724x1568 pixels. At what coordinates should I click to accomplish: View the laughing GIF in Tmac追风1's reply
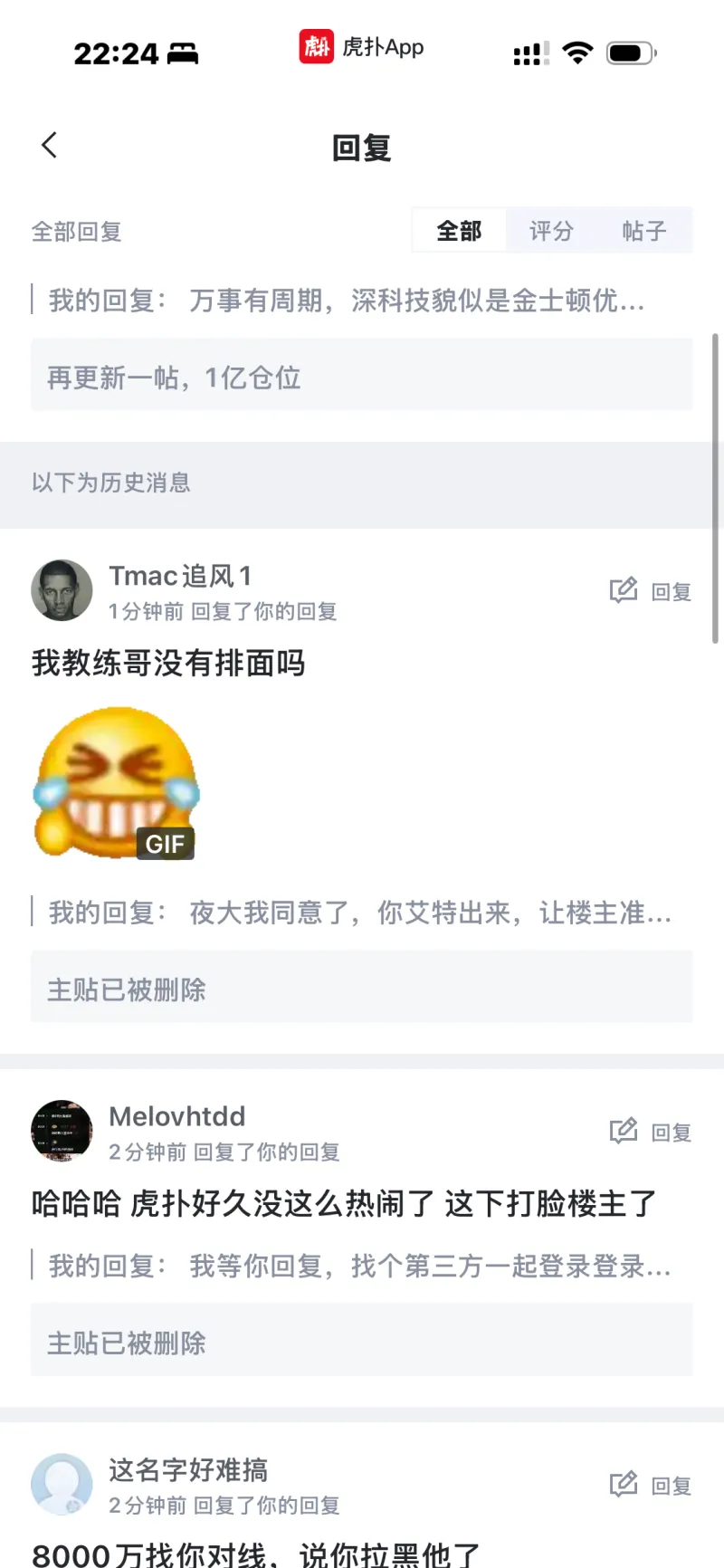116,783
